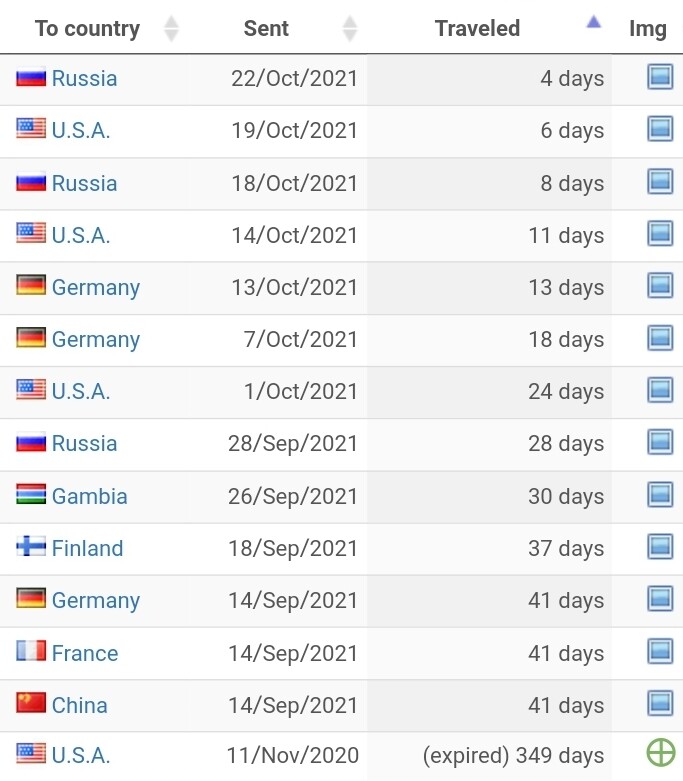View image for Russia card sent 18/Oct/2021
This screenshot has height=781, width=683.
[660, 182]
